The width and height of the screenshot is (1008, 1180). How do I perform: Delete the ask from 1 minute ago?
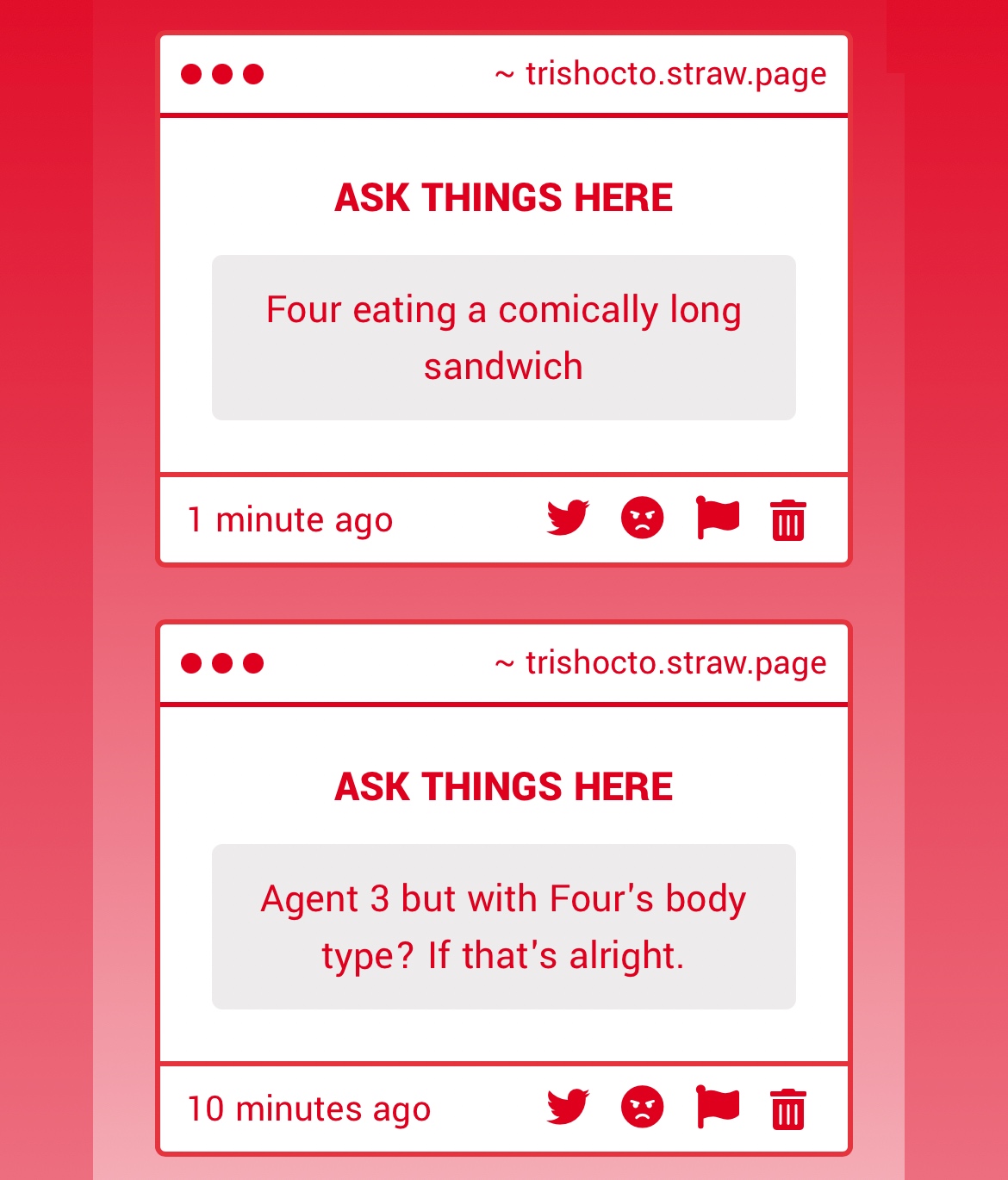(x=787, y=520)
